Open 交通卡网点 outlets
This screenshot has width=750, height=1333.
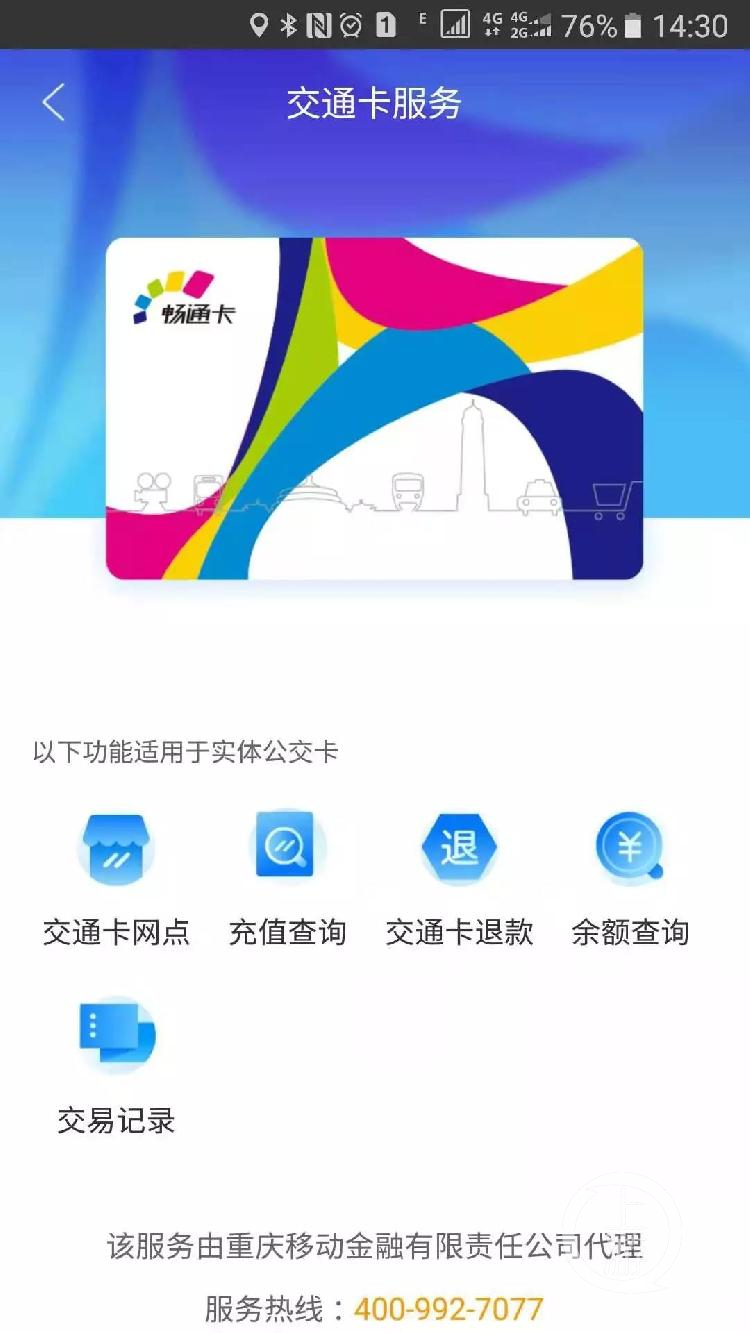coord(116,877)
